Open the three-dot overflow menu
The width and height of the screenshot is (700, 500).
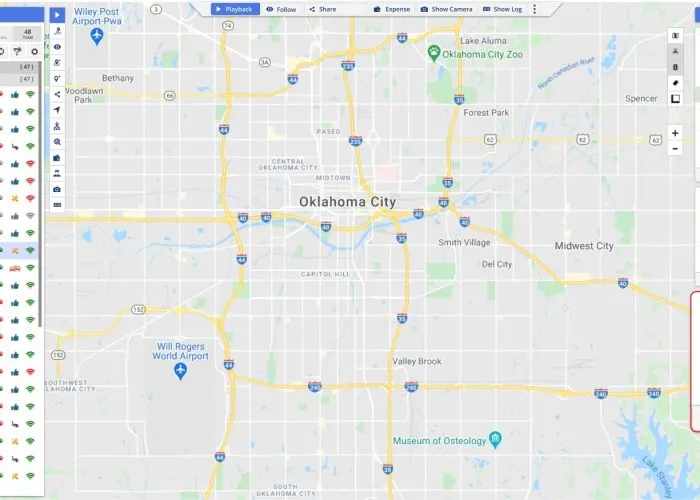534,9
